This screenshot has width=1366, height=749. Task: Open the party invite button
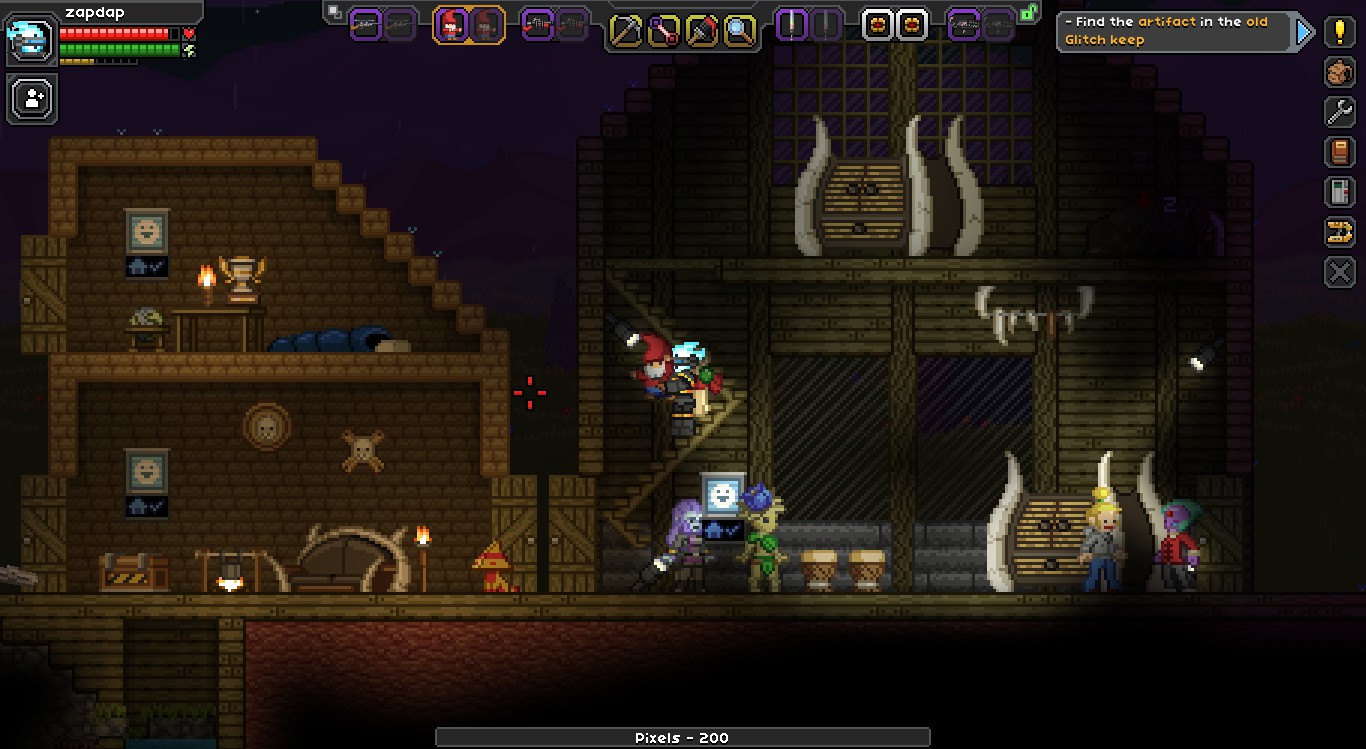coord(33,99)
